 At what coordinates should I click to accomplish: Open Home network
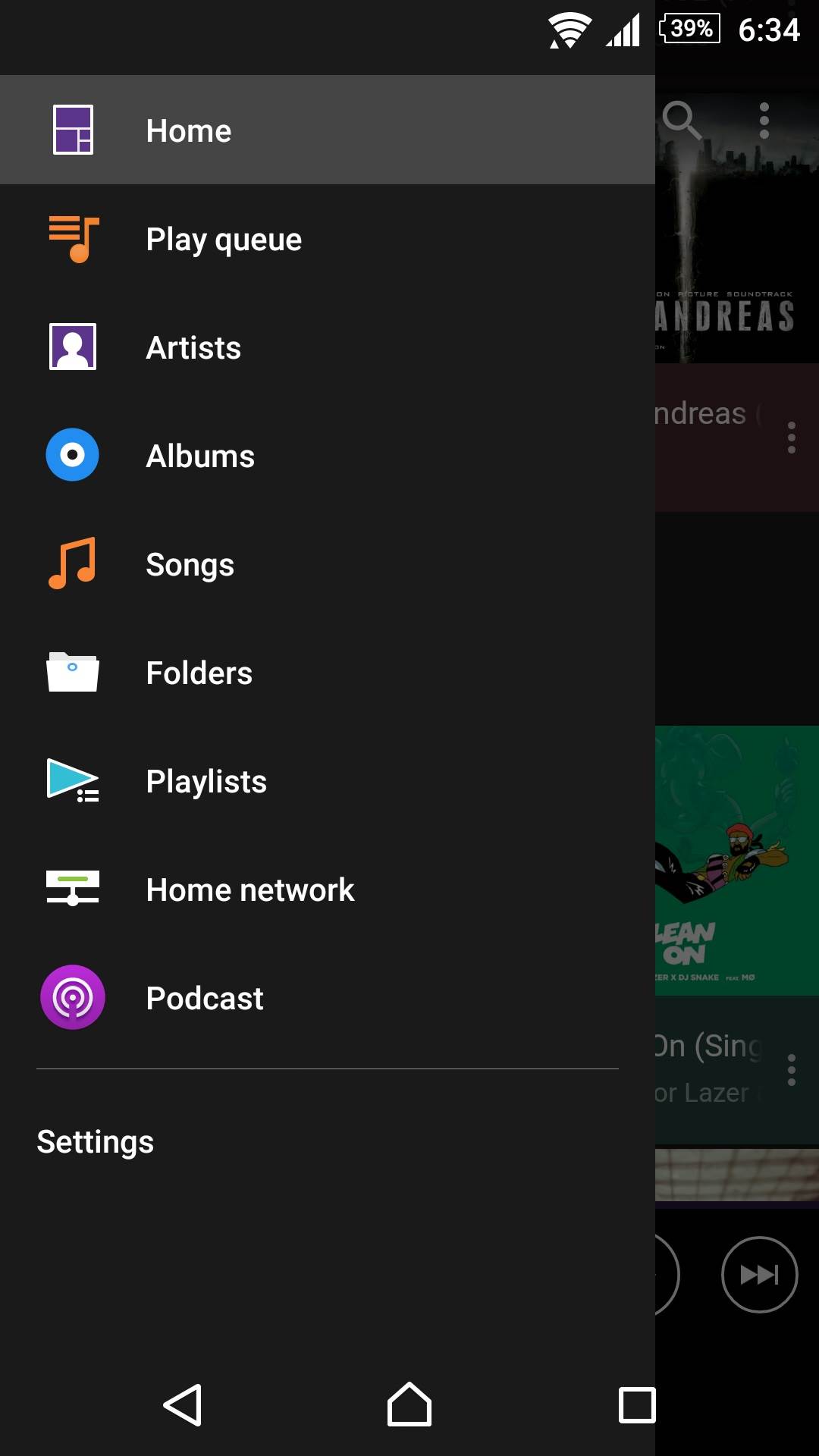[x=250, y=890]
